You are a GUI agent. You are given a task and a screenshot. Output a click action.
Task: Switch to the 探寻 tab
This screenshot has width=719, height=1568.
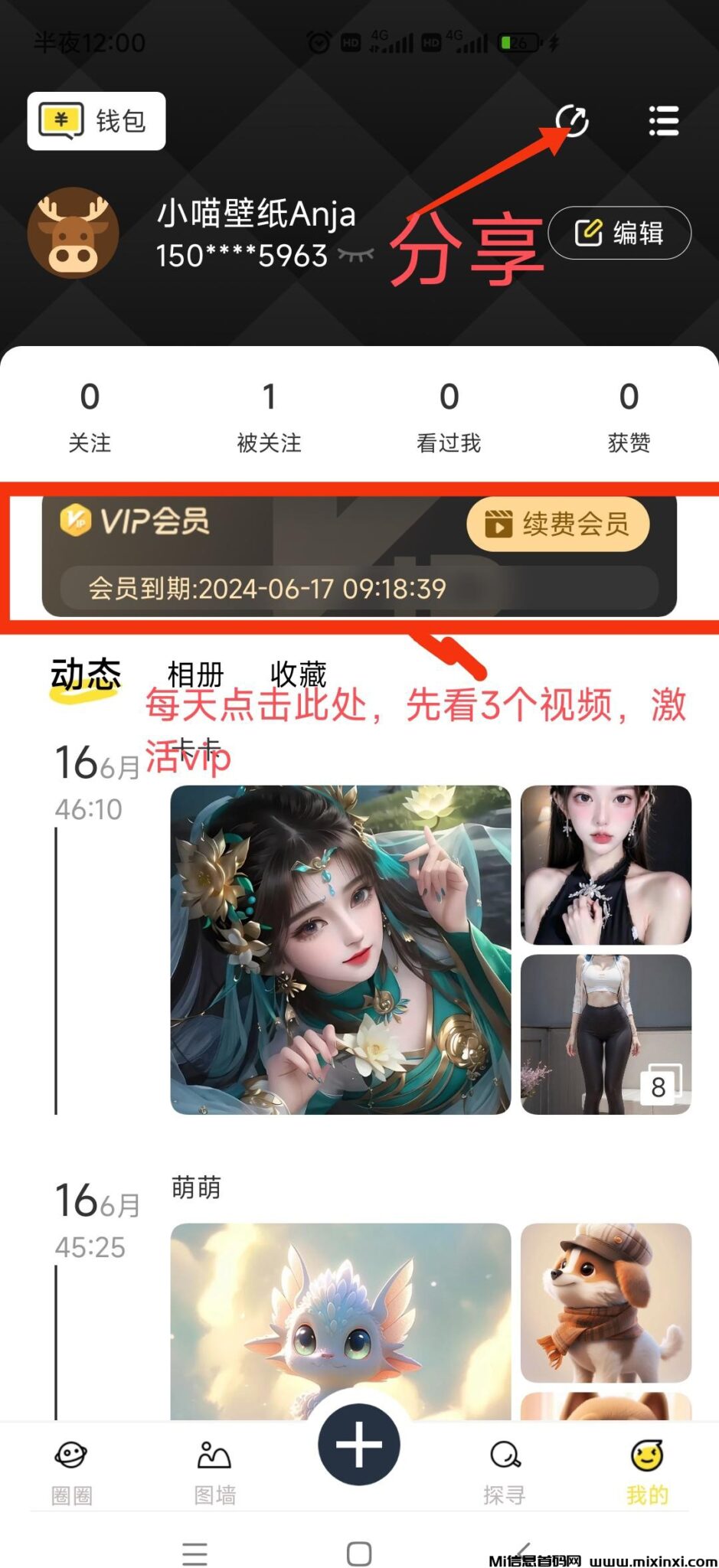coord(505,1472)
